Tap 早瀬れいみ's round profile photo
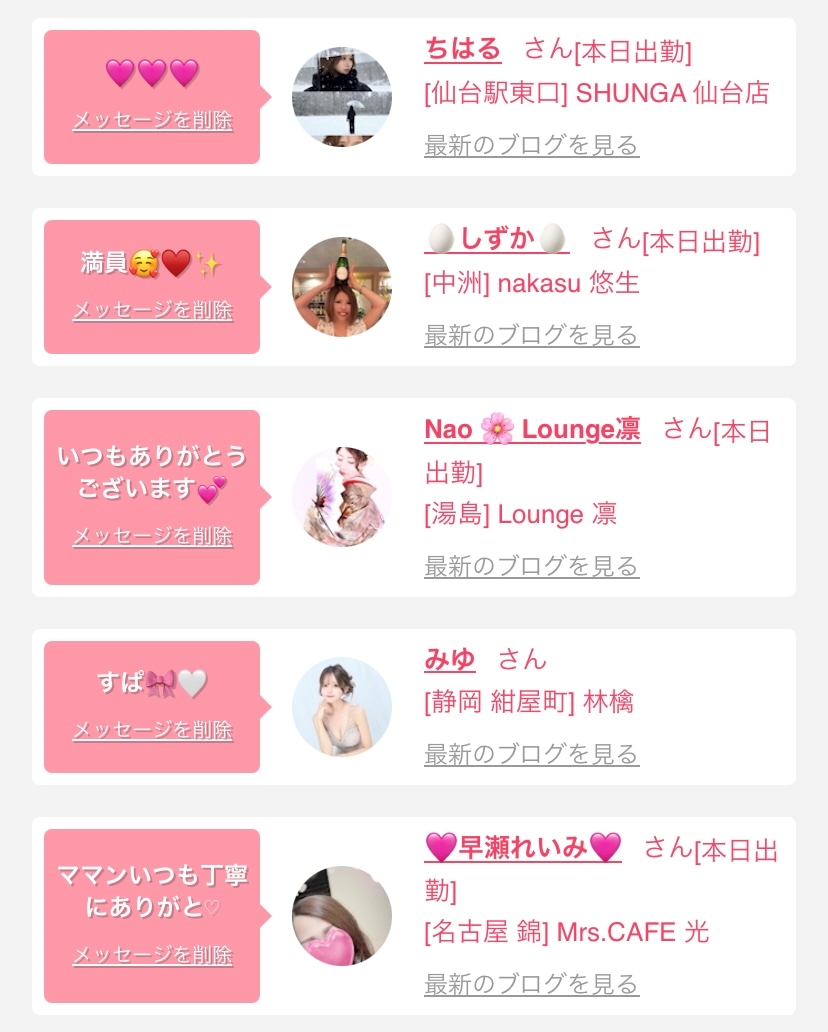 pyautogui.click(x=342, y=916)
